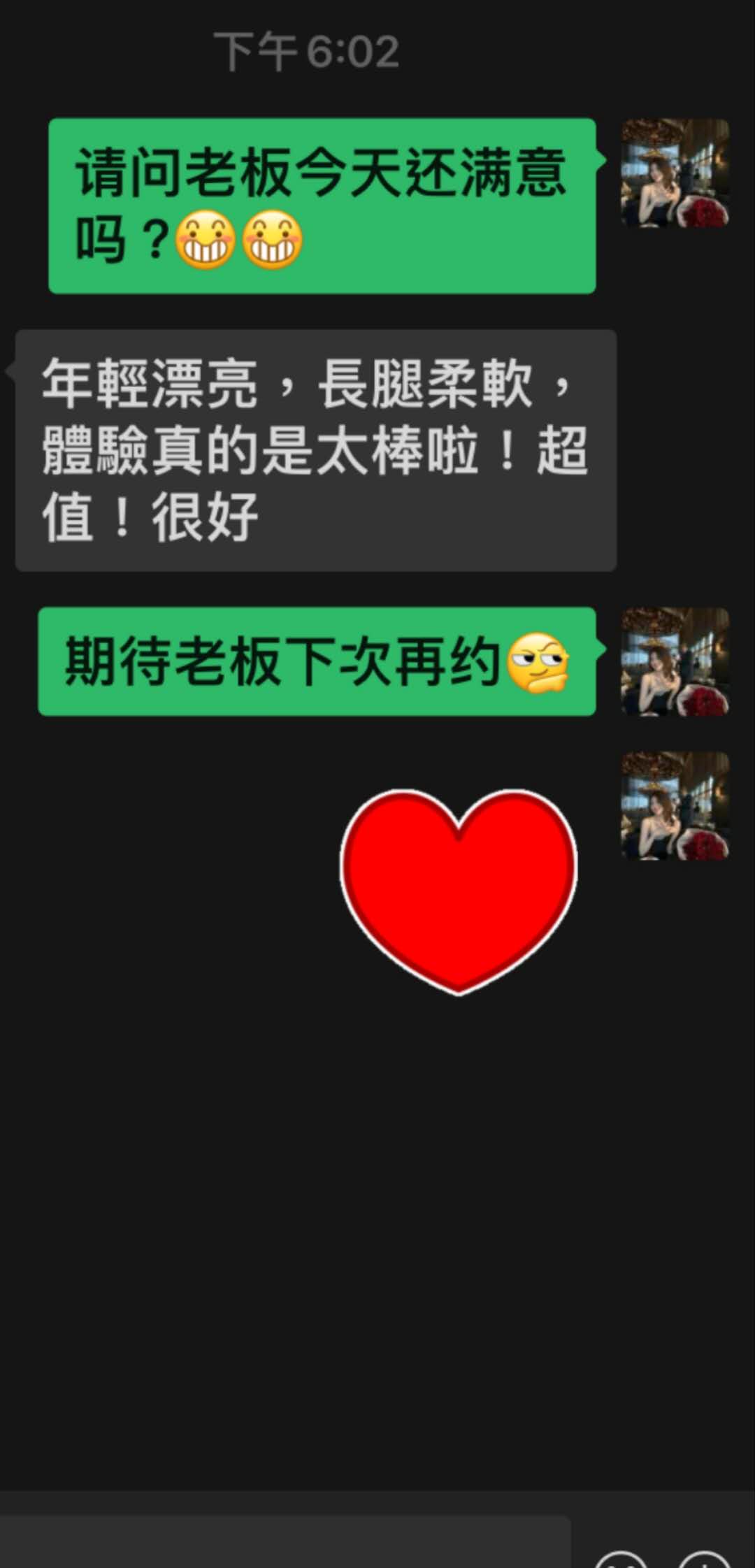755x1568 pixels.
Task: Tap the word '體驗' in the reply message
Action: 94,447
